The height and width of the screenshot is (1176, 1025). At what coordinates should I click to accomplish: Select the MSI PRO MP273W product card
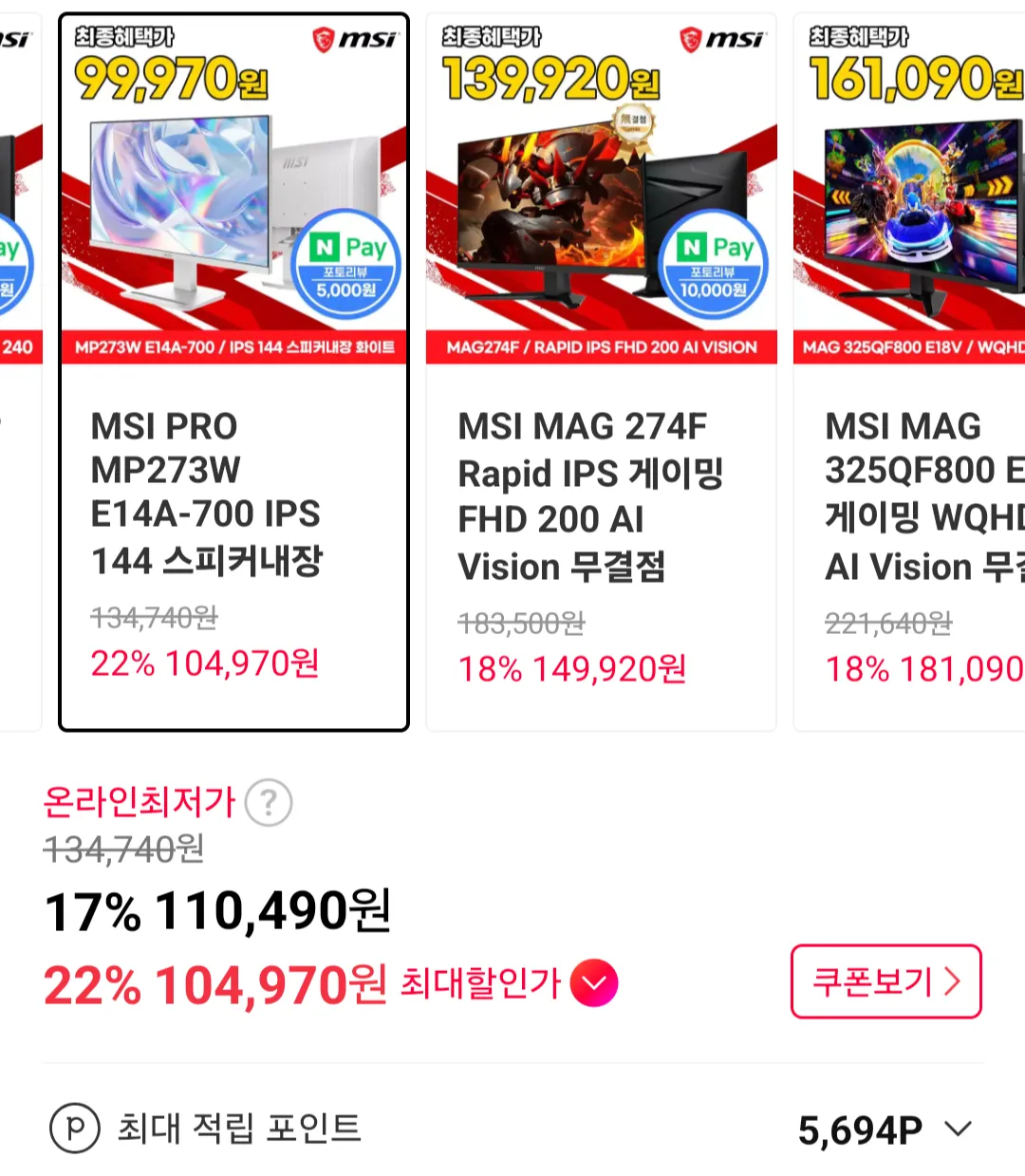(233, 372)
